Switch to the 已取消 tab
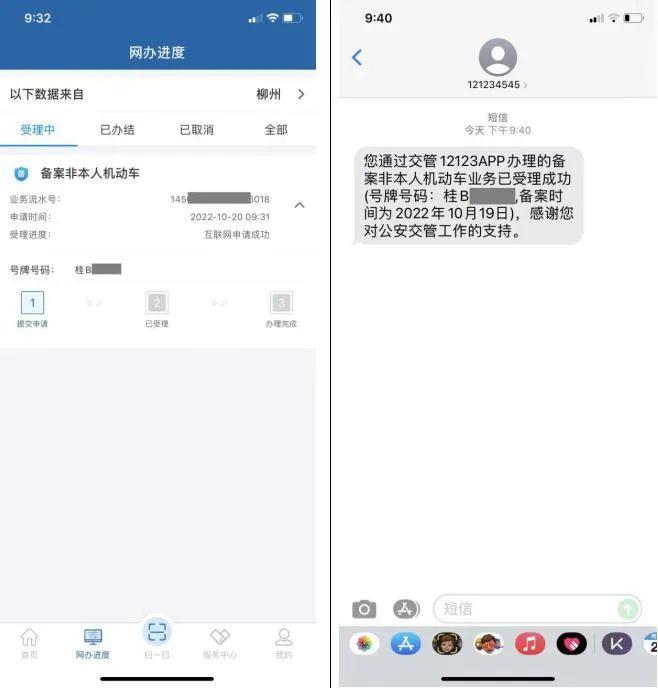The width and height of the screenshot is (658, 688). click(196, 130)
